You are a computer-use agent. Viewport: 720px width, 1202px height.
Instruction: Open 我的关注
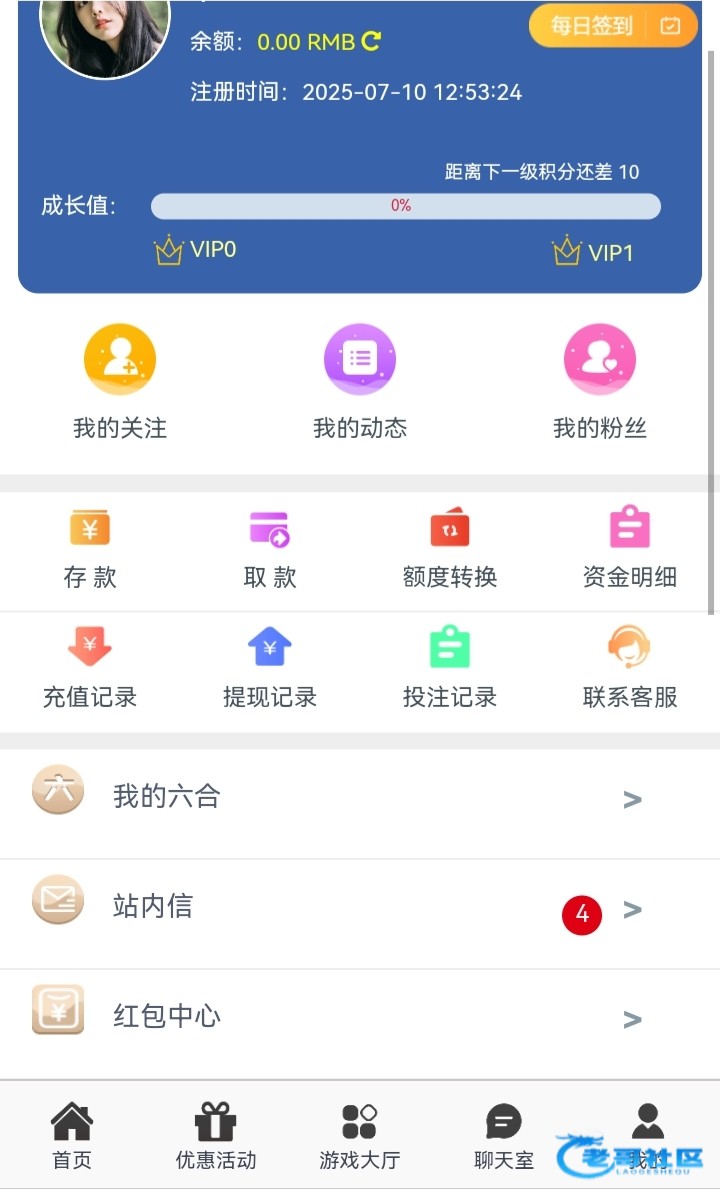120,383
